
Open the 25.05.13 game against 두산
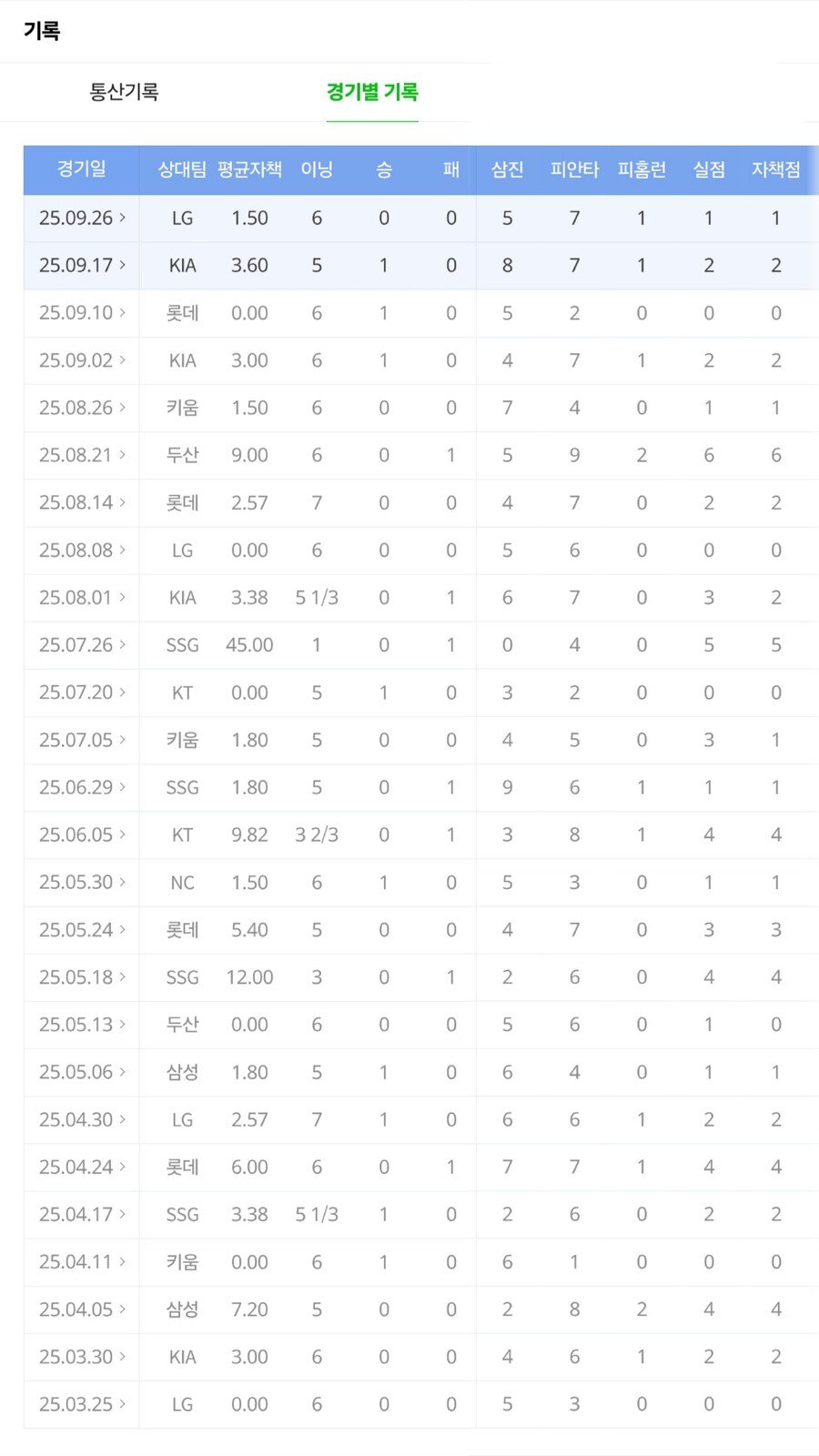pos(82,1025)
